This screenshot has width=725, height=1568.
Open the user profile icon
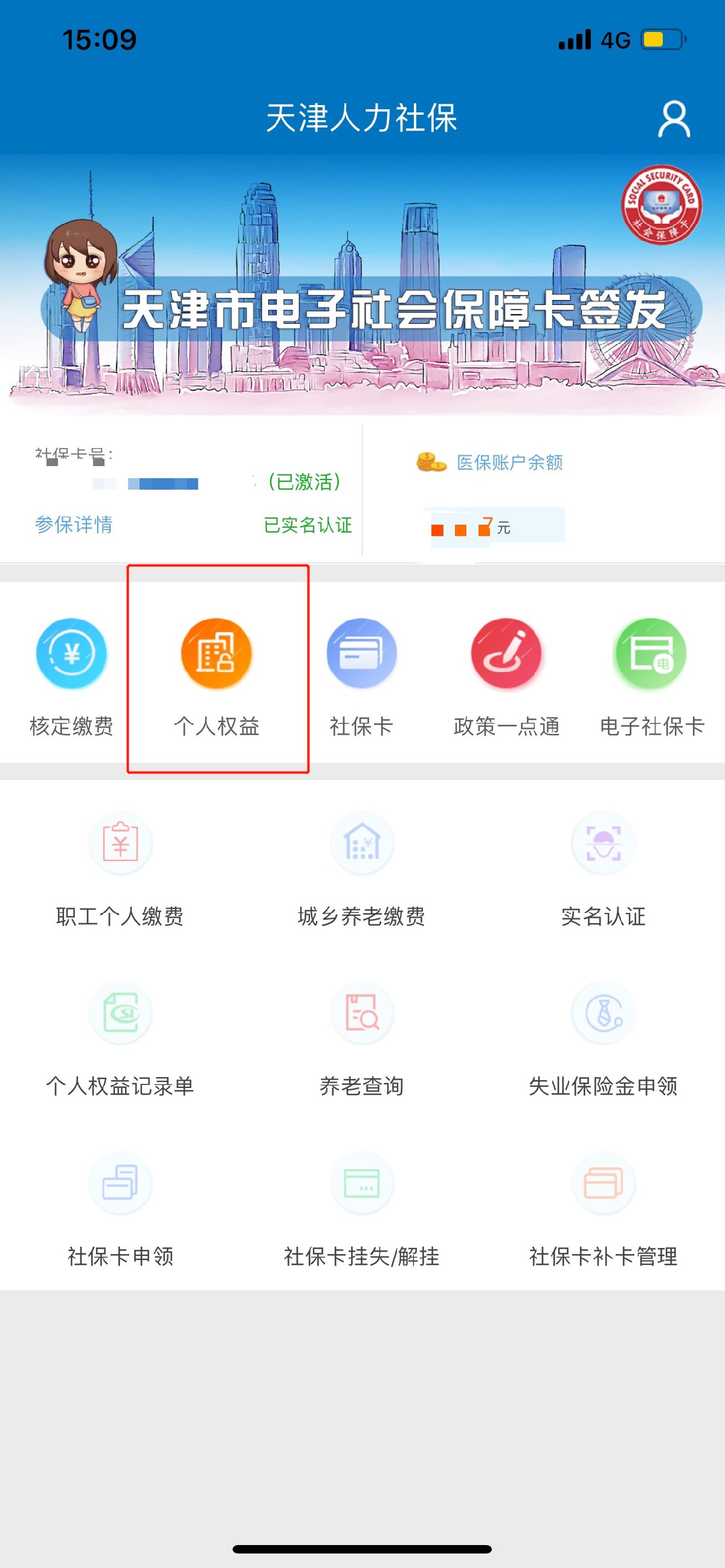point(673,120)
